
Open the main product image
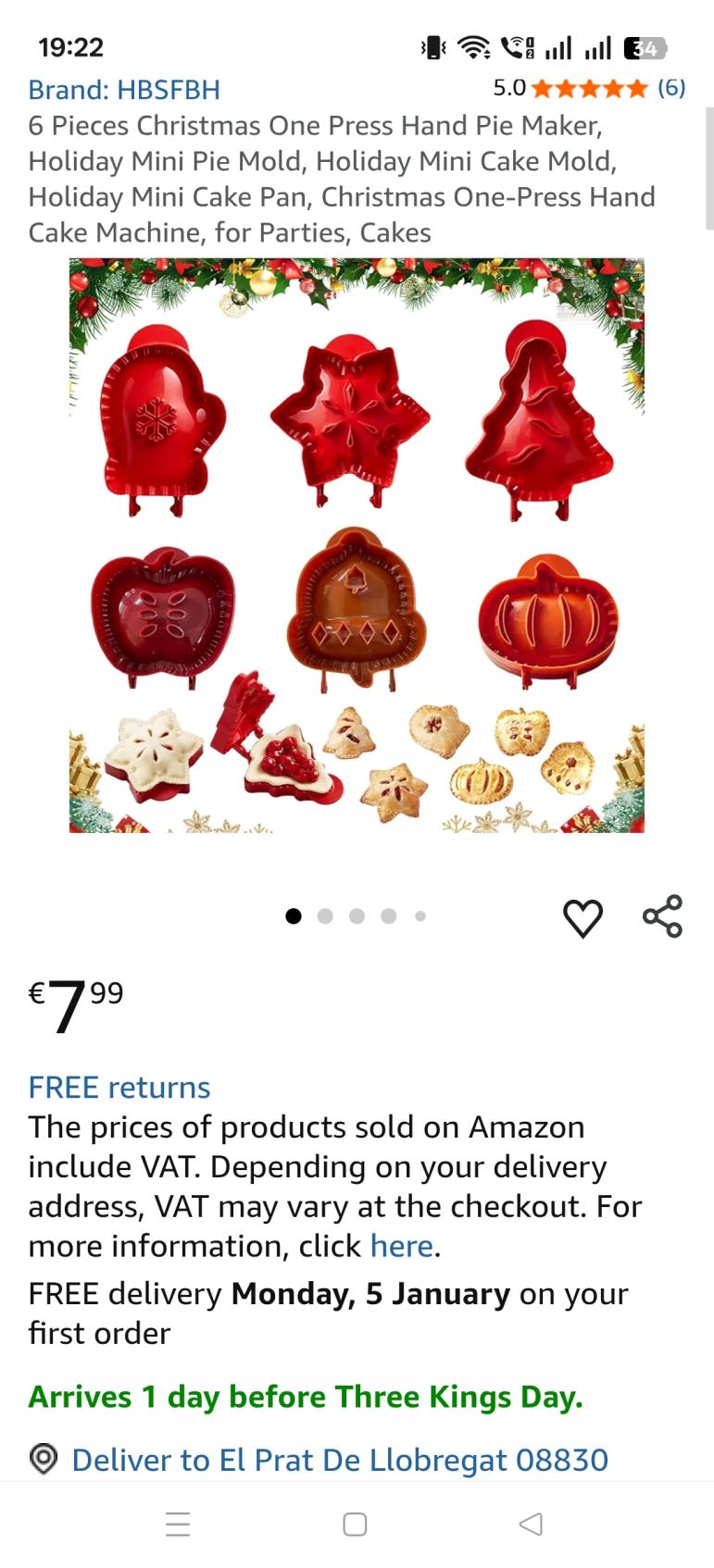pos(357,545)
